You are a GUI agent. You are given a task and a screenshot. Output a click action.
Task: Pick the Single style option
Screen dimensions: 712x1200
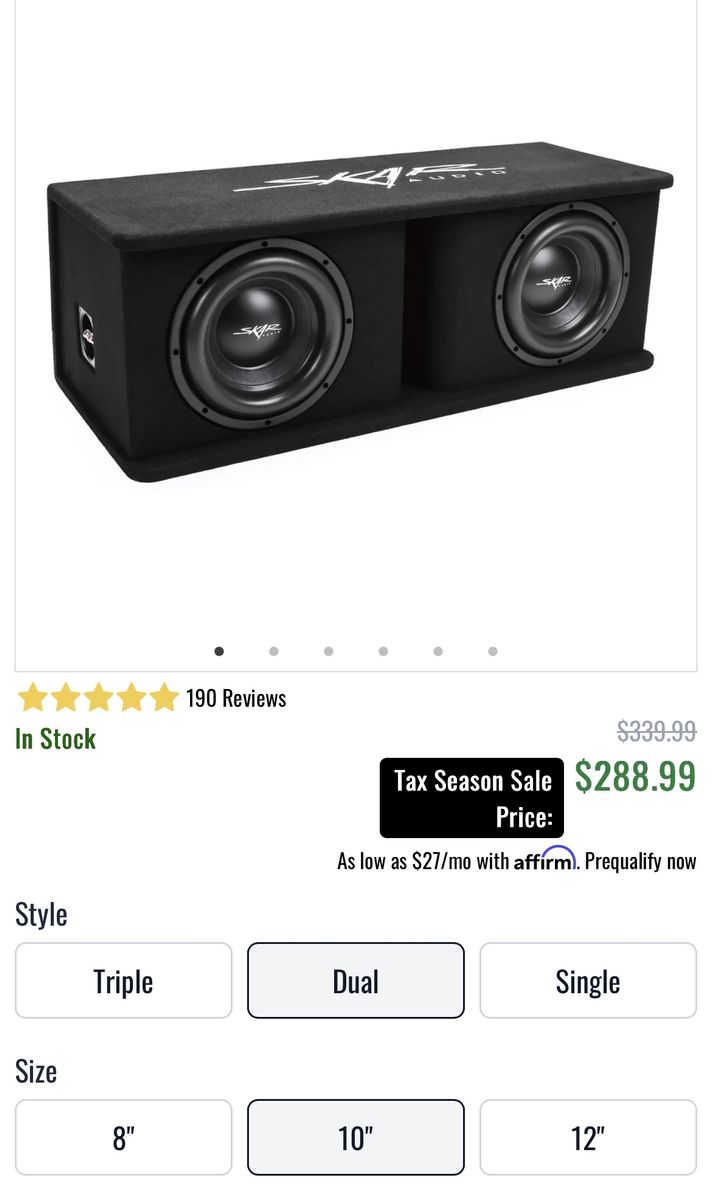(x=588, y=981)
